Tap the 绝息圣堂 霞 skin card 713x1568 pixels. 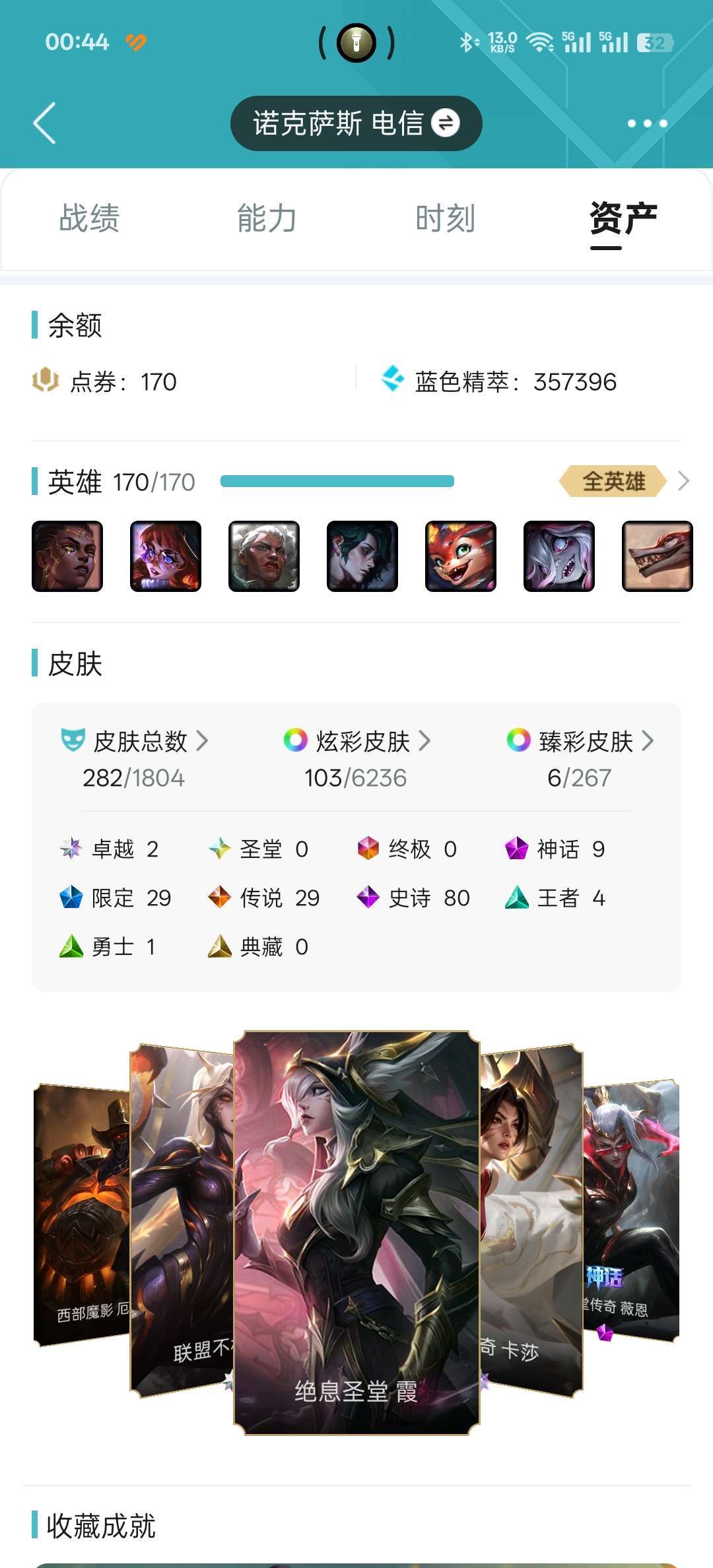click(x=356, y=1233)
